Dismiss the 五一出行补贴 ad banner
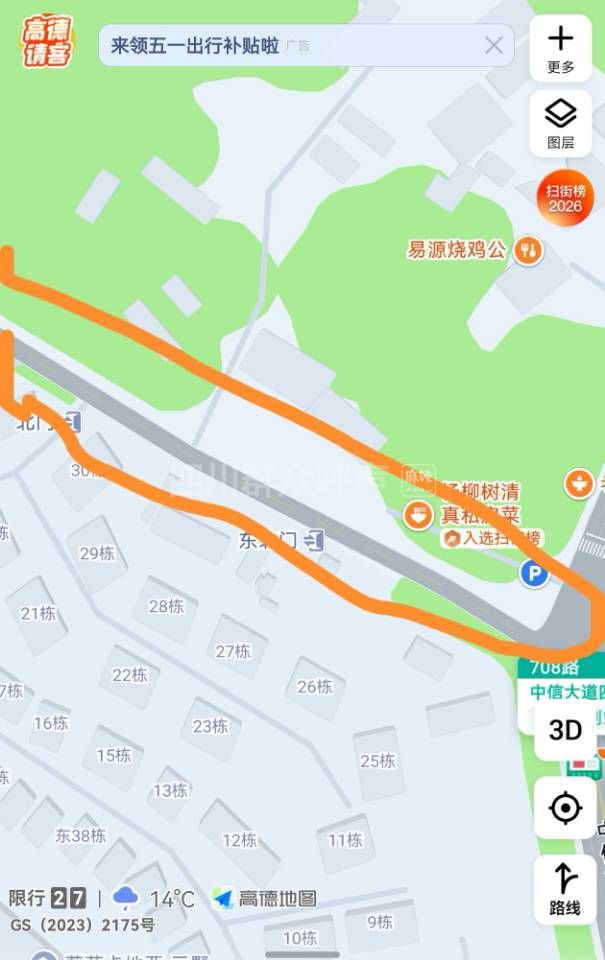This screenshot has width=605, height=960. click(494, 45)
